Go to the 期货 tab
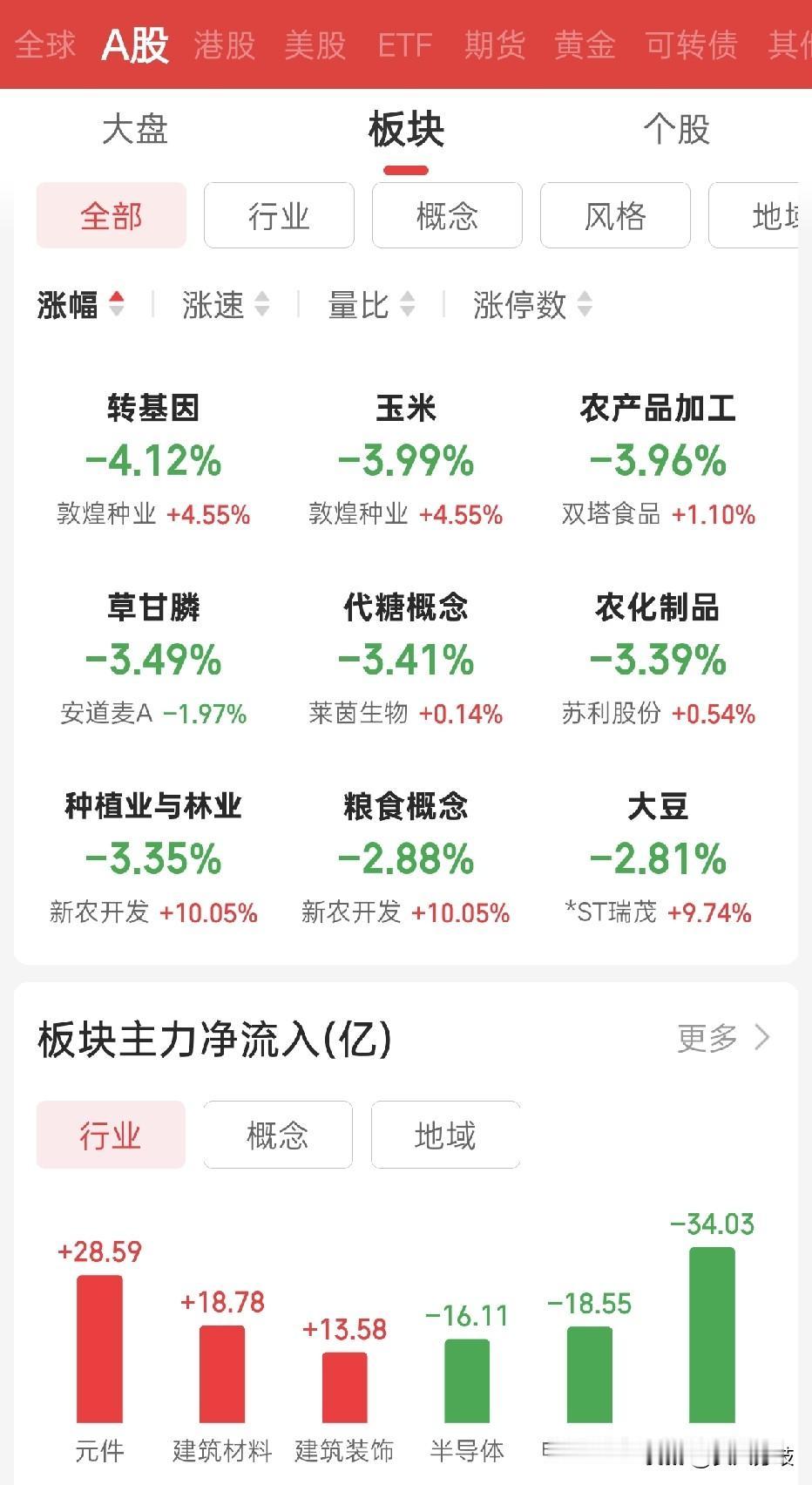Screen dimensions: 812x1485 pos(495,44)
